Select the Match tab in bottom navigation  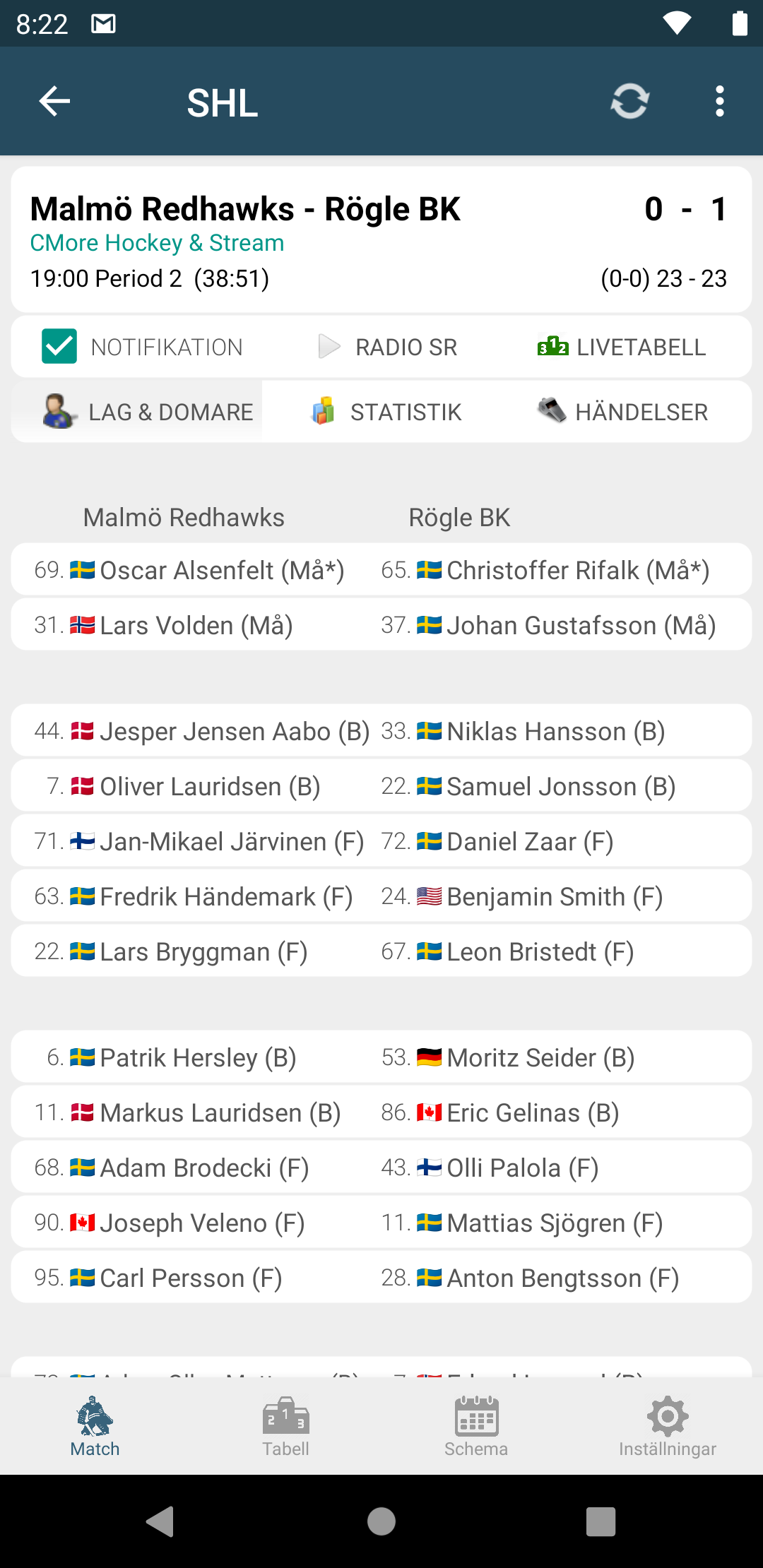click(x=95, y=1427)
